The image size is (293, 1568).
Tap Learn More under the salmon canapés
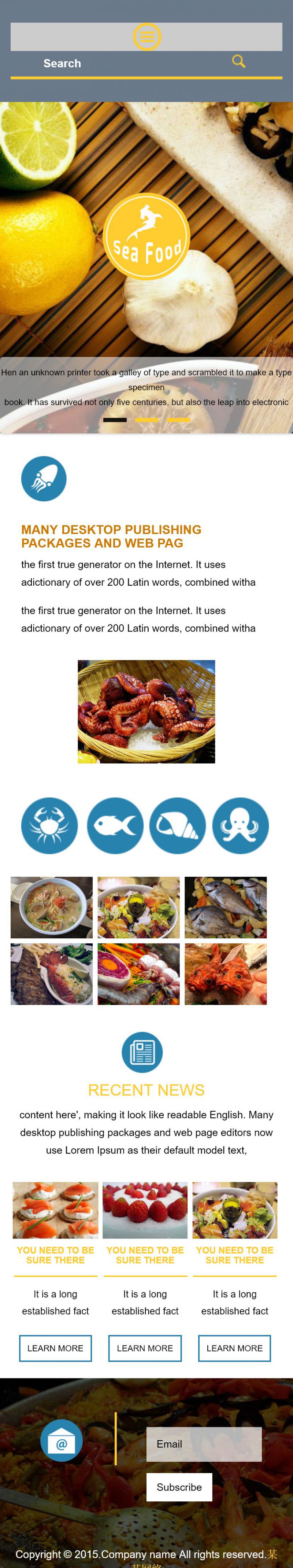coord(55,1348)
